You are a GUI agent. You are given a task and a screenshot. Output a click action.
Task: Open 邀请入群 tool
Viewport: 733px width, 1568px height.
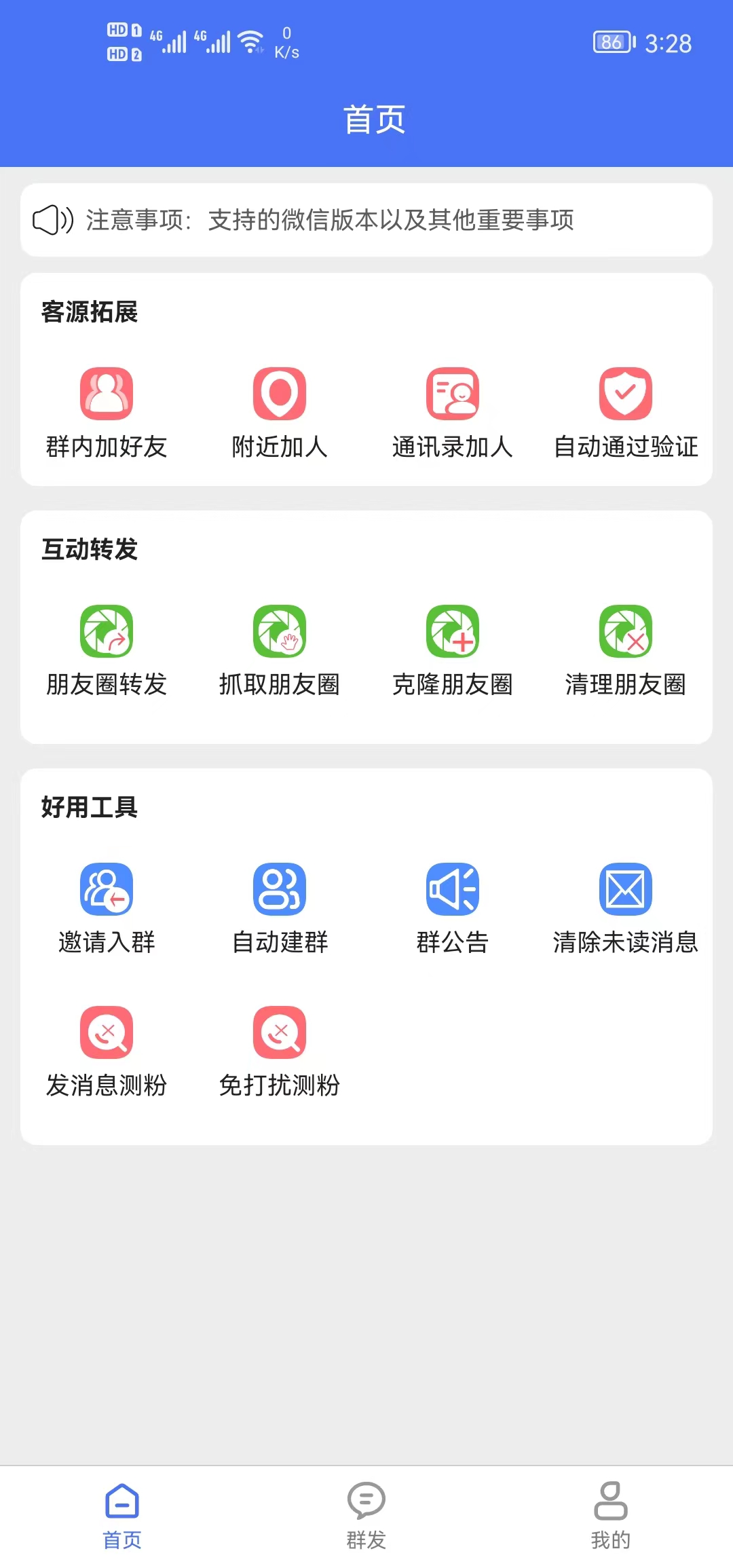tap(107, 909)
